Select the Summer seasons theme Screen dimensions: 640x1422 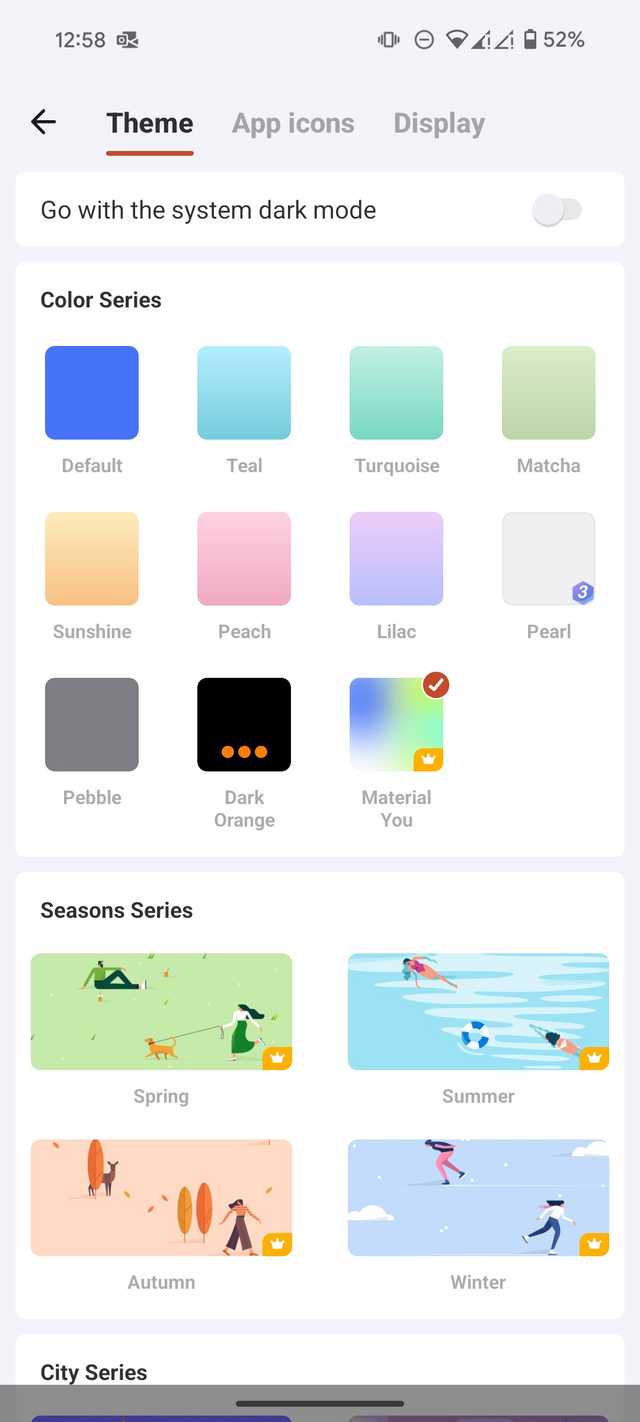click(478, 1012)
